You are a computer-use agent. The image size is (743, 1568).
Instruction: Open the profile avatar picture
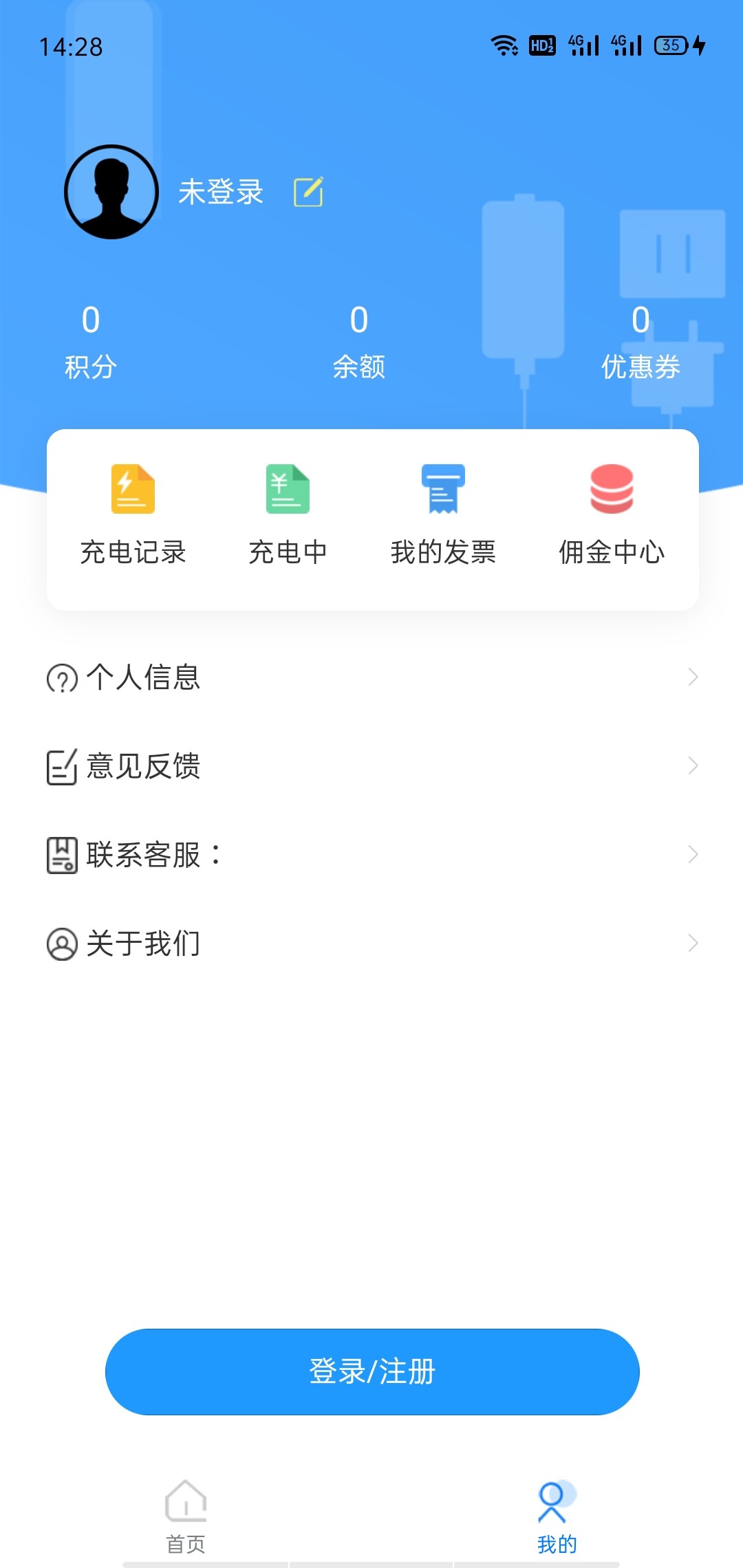[x=111, y=192]
